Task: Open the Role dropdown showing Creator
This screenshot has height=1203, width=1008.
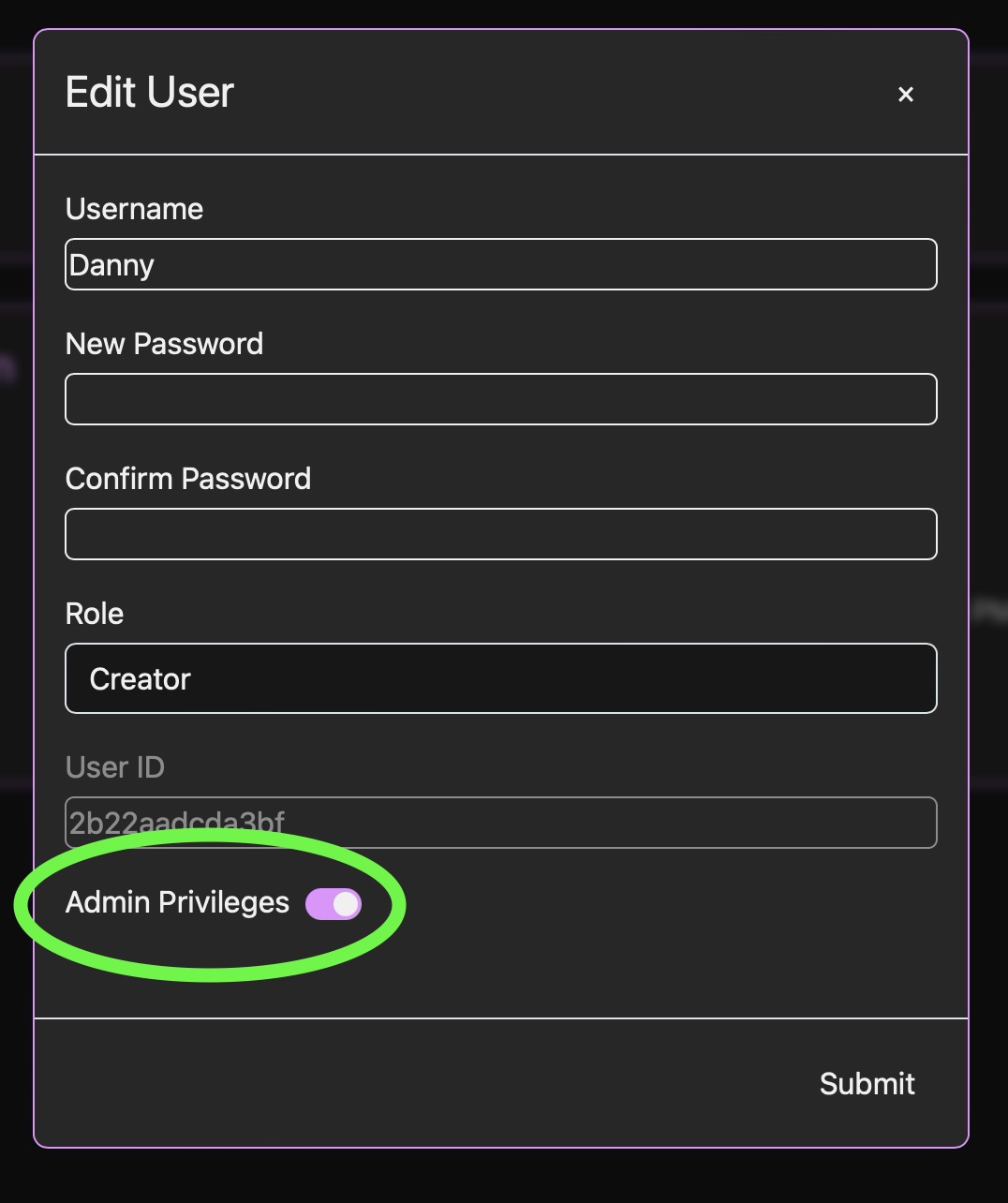Action: pyautogui.click(x=500, y=678)
